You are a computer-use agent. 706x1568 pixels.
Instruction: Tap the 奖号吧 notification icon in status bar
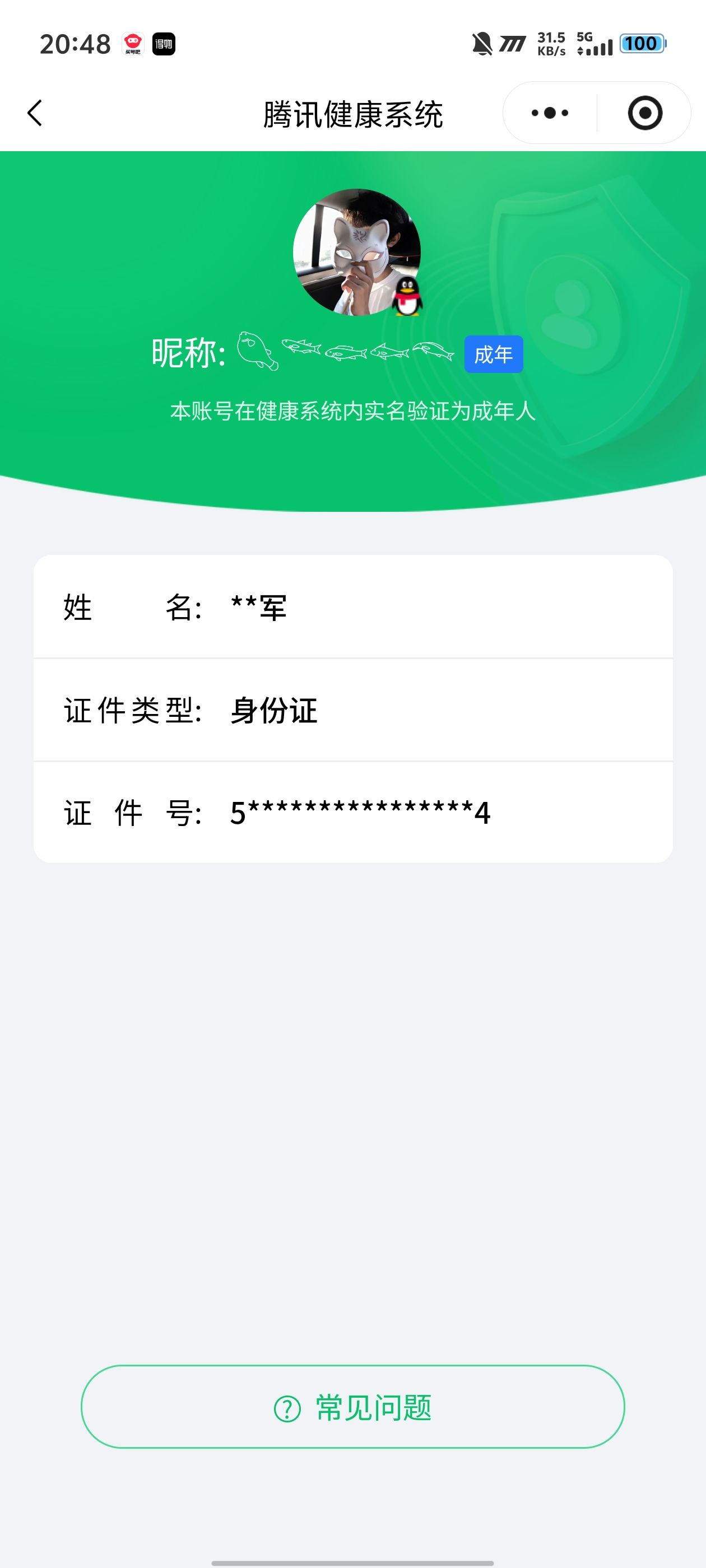coord(132,43)
